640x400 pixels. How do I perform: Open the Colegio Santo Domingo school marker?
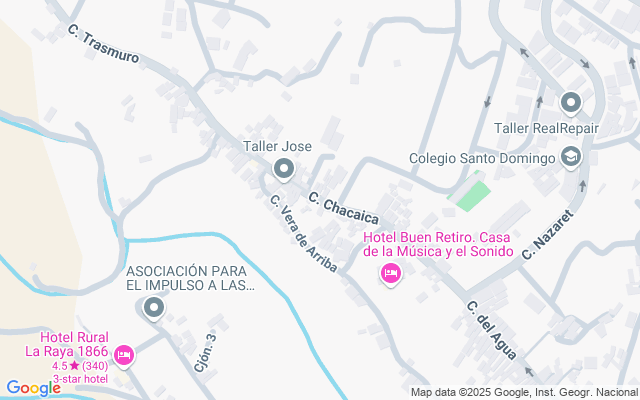point(570,157)
